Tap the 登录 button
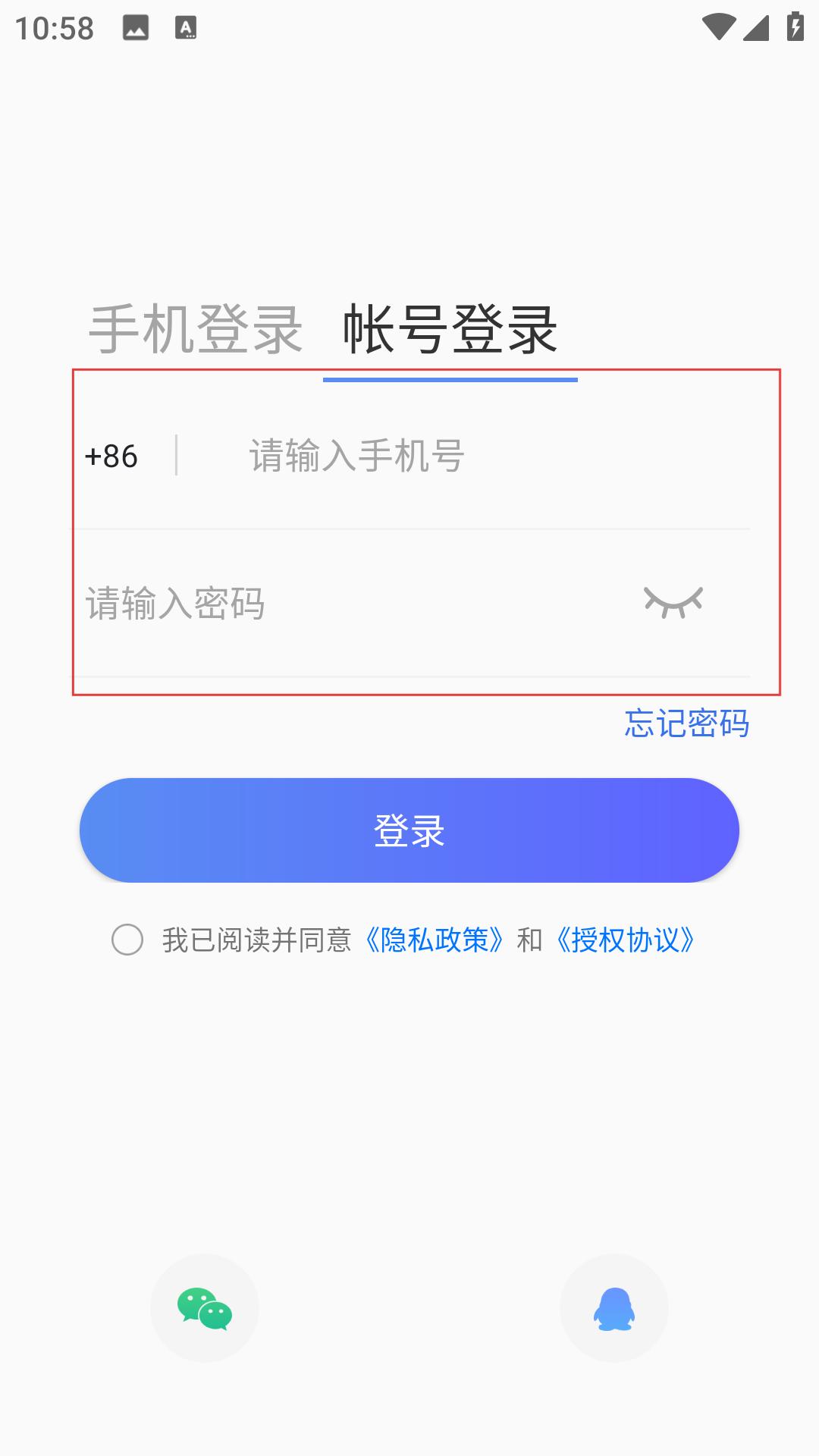The width and height of the screenshot is (819, 1456). click(409, 830)
